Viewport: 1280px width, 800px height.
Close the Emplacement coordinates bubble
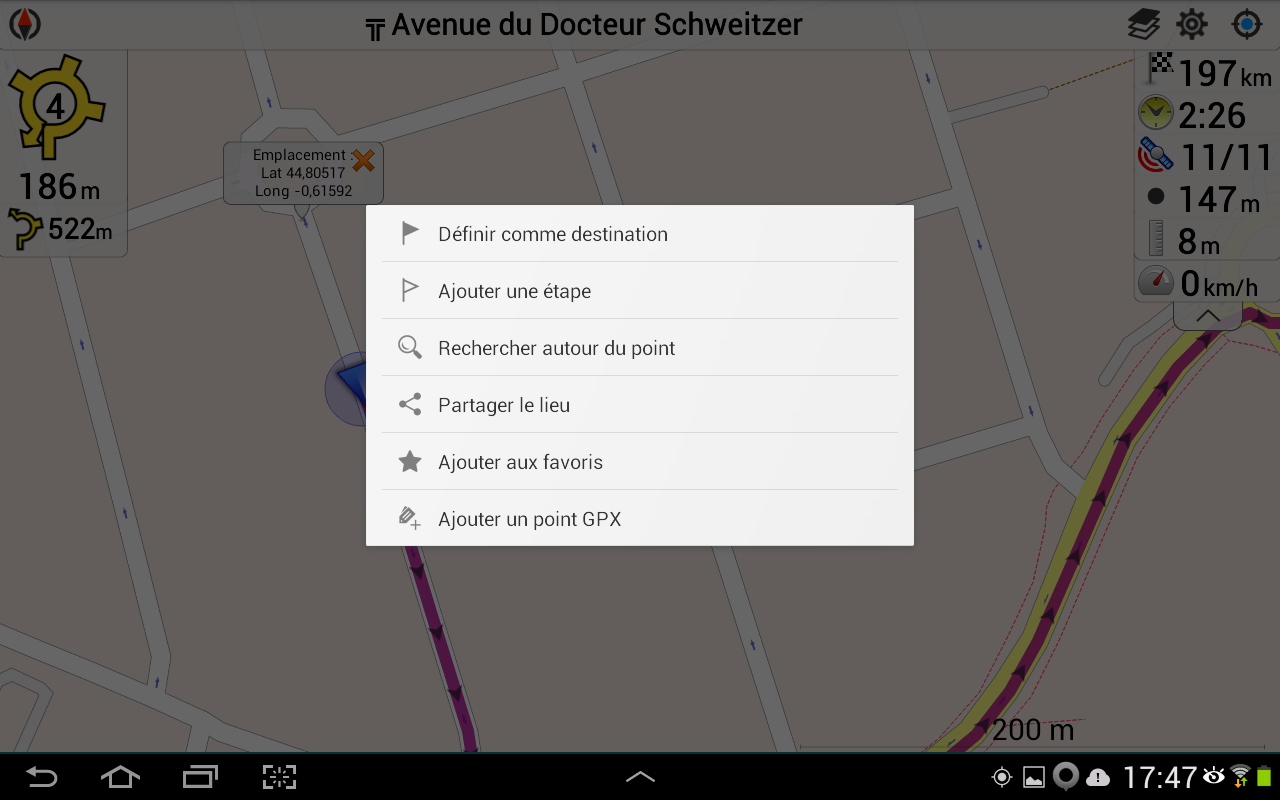[363, 160]
